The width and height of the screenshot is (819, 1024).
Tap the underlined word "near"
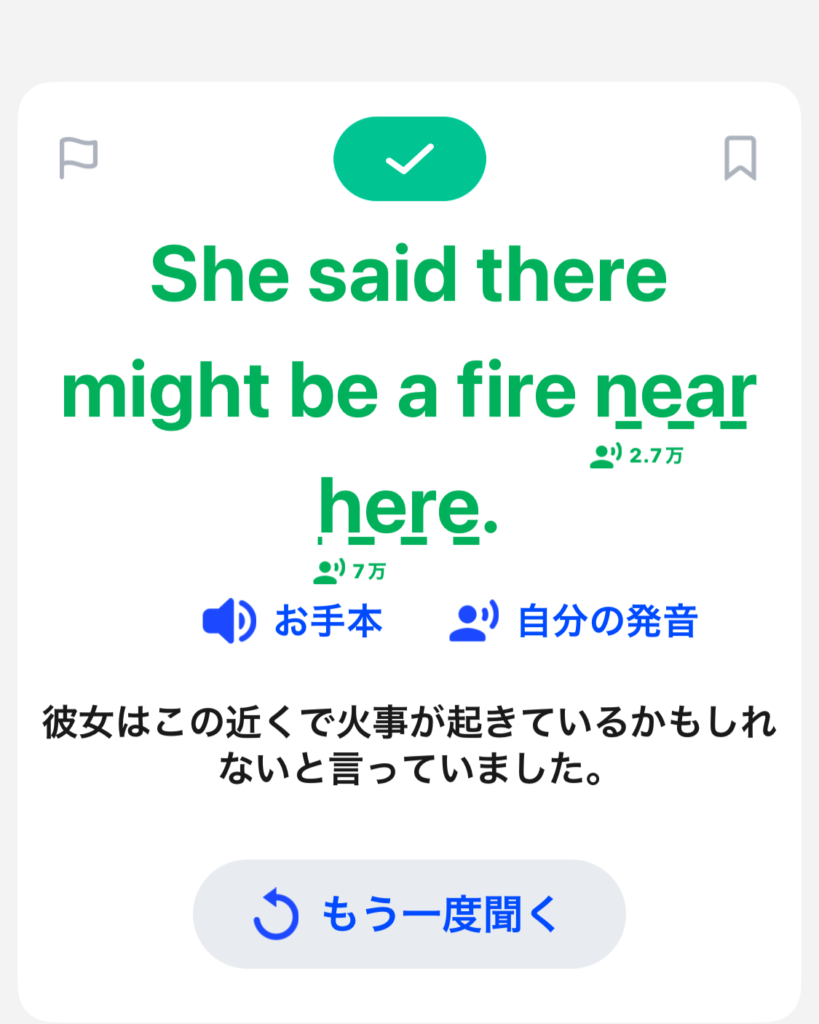tap(675, 396)
